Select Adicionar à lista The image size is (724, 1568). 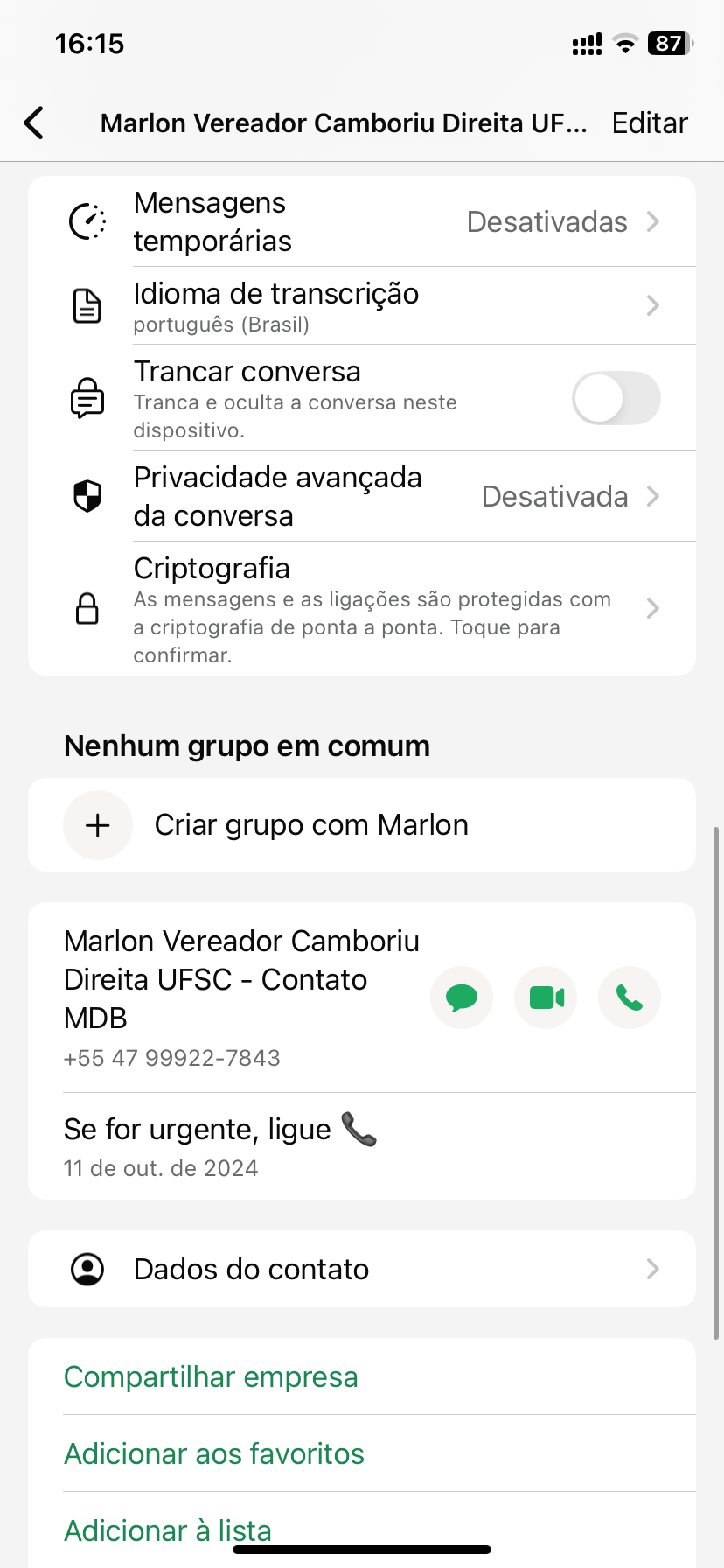coord(168,1529)
